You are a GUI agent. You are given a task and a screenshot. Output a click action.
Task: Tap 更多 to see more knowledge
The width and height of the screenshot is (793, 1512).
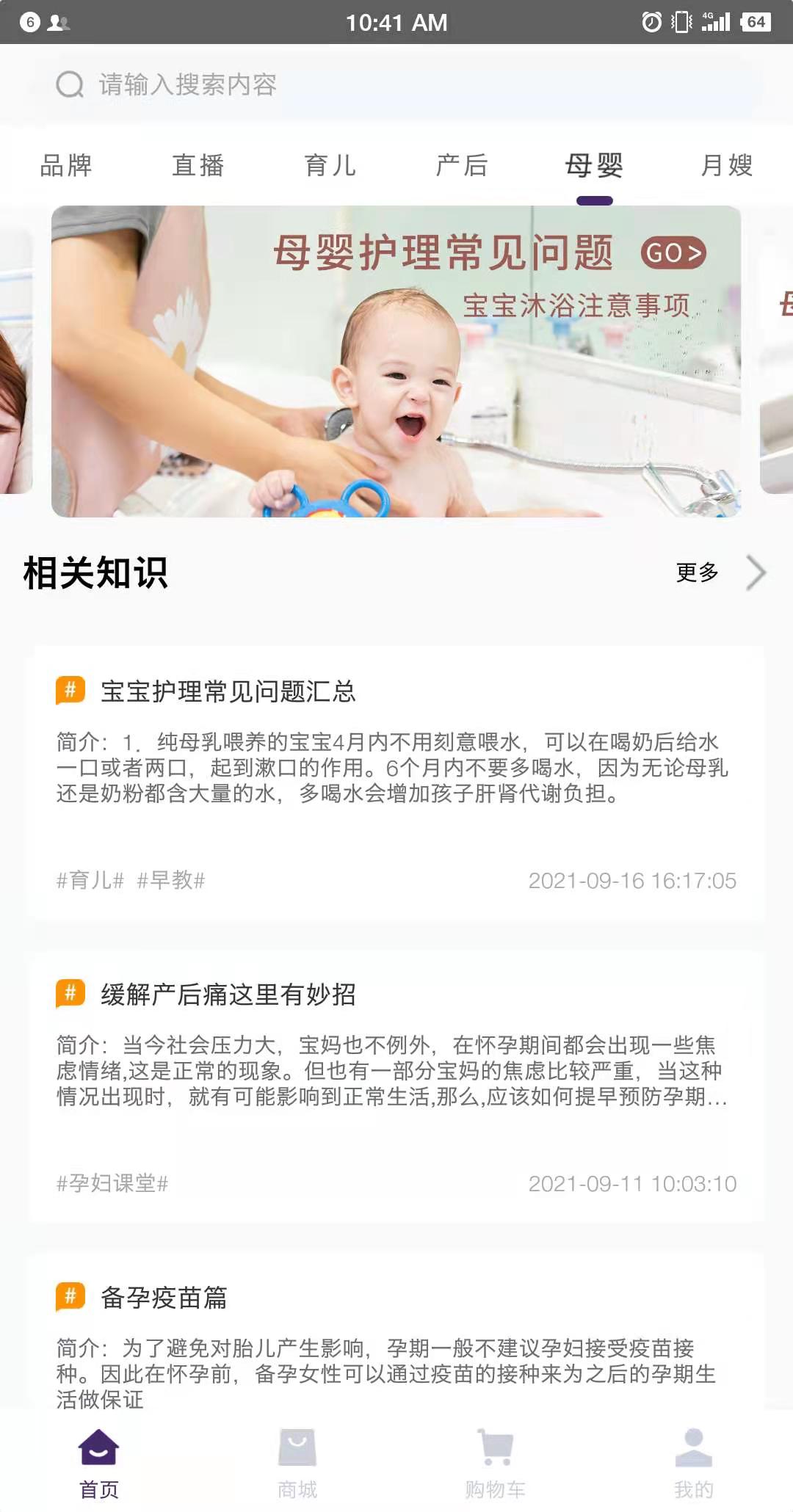coord(720,573)
